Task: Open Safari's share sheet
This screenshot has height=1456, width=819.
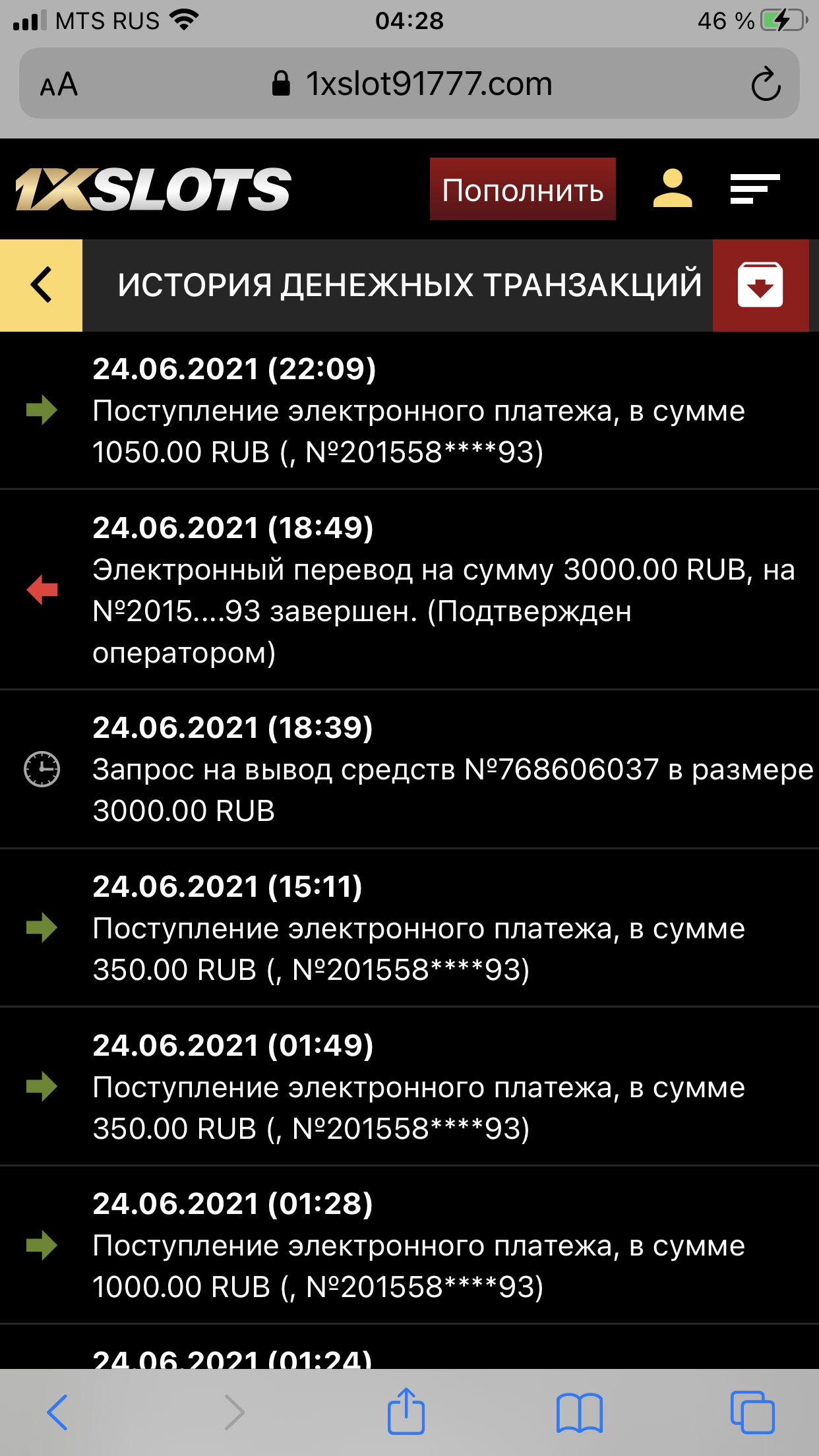Action: click(x=406, y=1412)
